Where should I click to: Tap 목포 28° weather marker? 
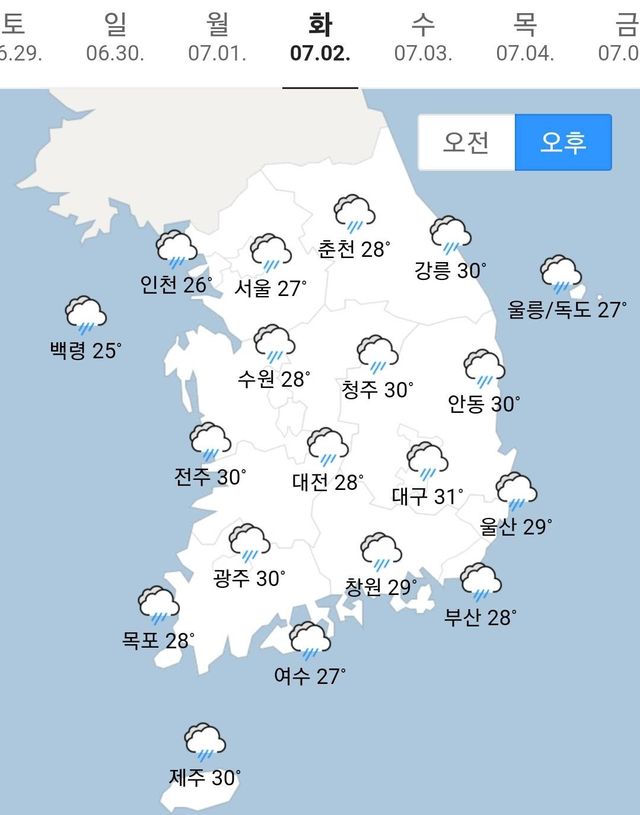(x=158, y=620)
